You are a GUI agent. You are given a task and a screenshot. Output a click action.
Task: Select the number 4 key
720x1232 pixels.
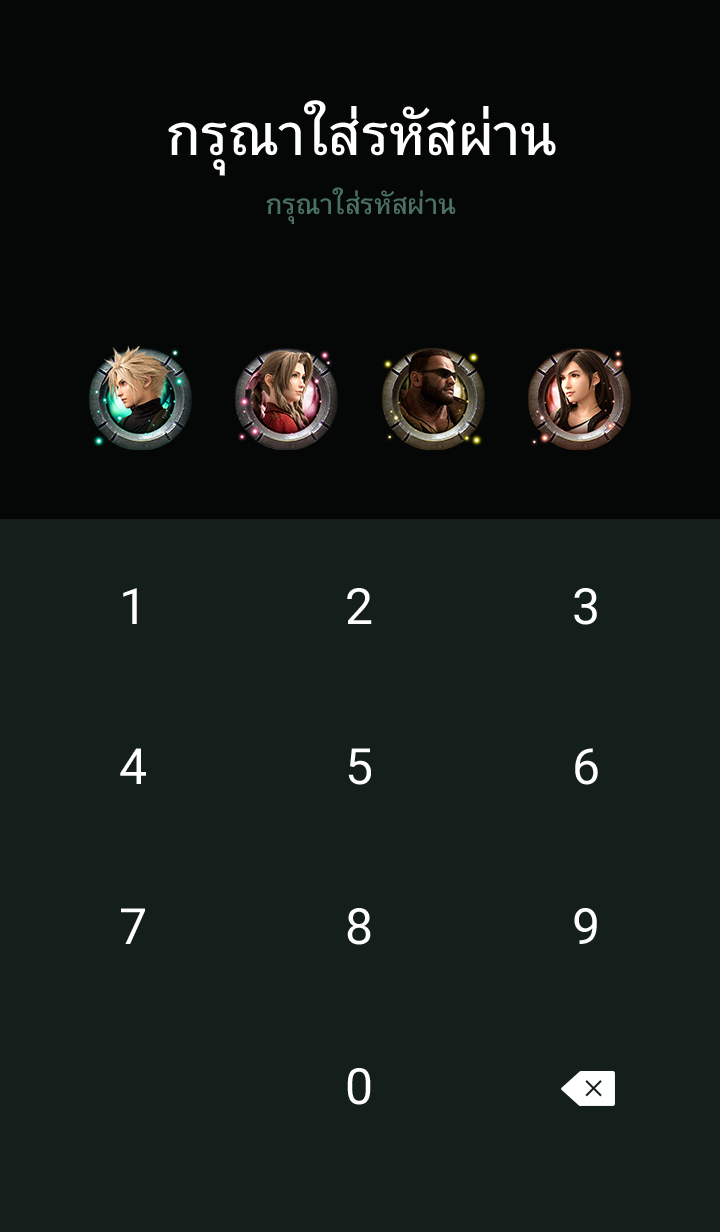click(x=133, y=767)
